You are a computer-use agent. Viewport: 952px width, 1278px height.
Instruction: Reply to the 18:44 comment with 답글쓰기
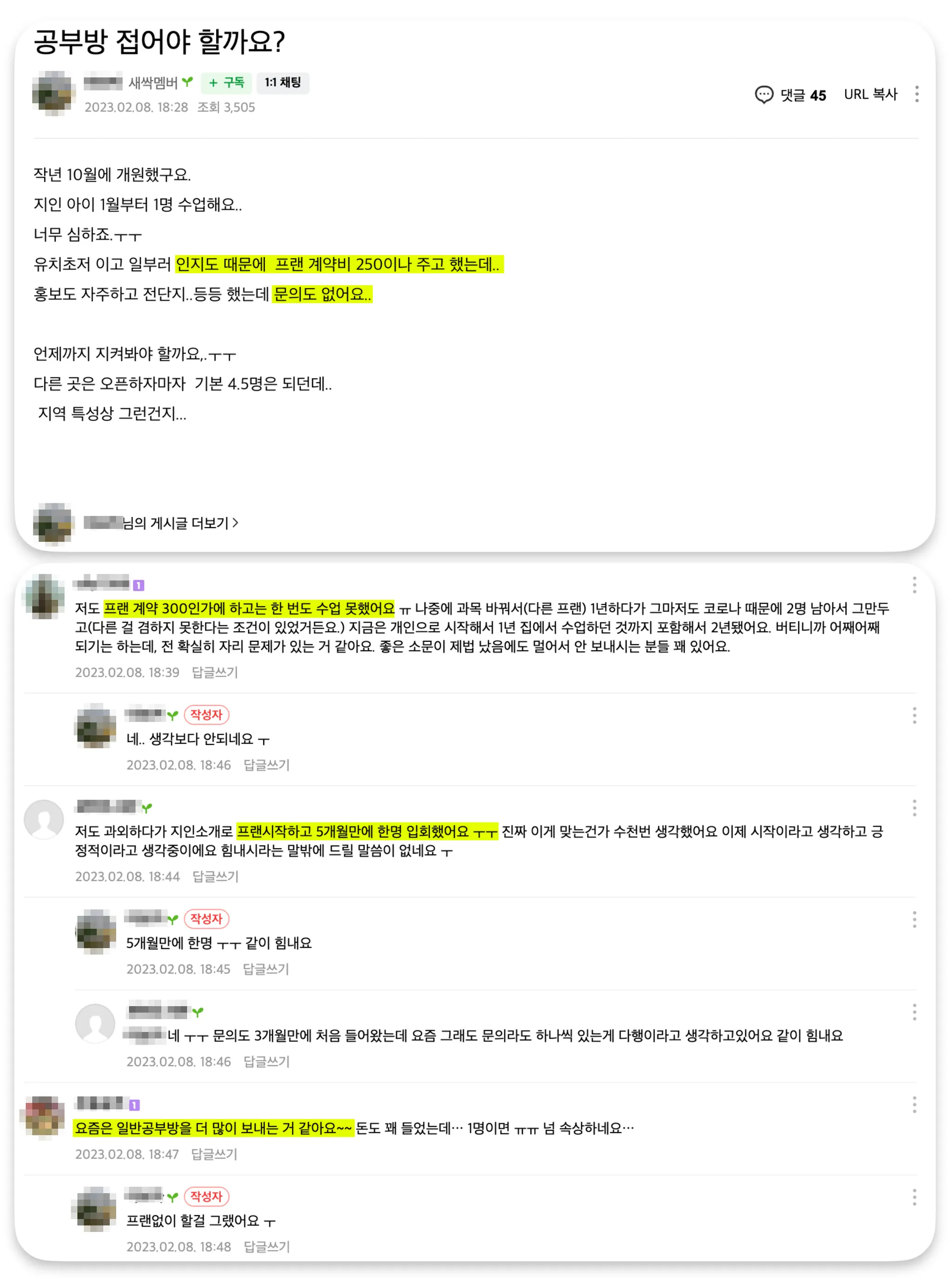click(215, 876)
